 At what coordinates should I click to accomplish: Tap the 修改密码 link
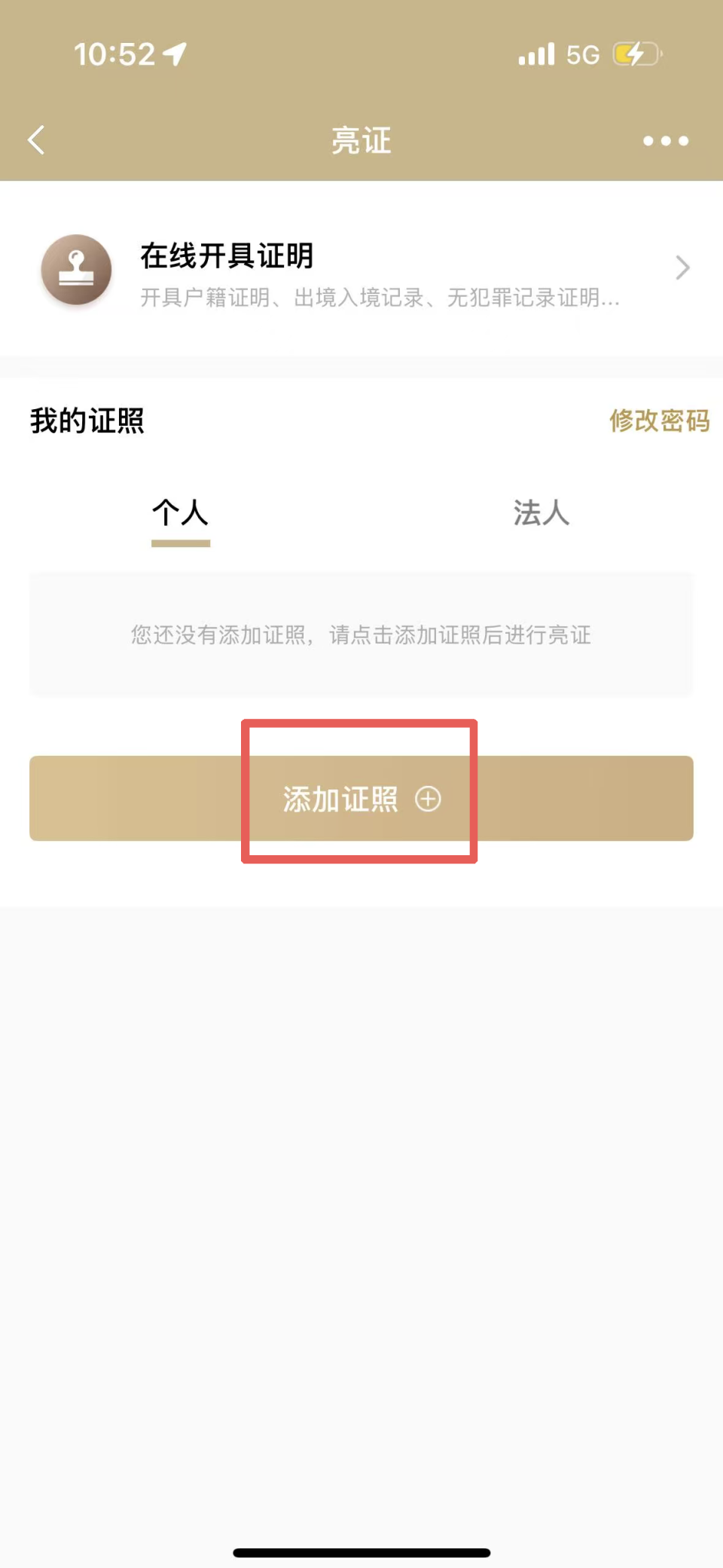coord(659,420)
